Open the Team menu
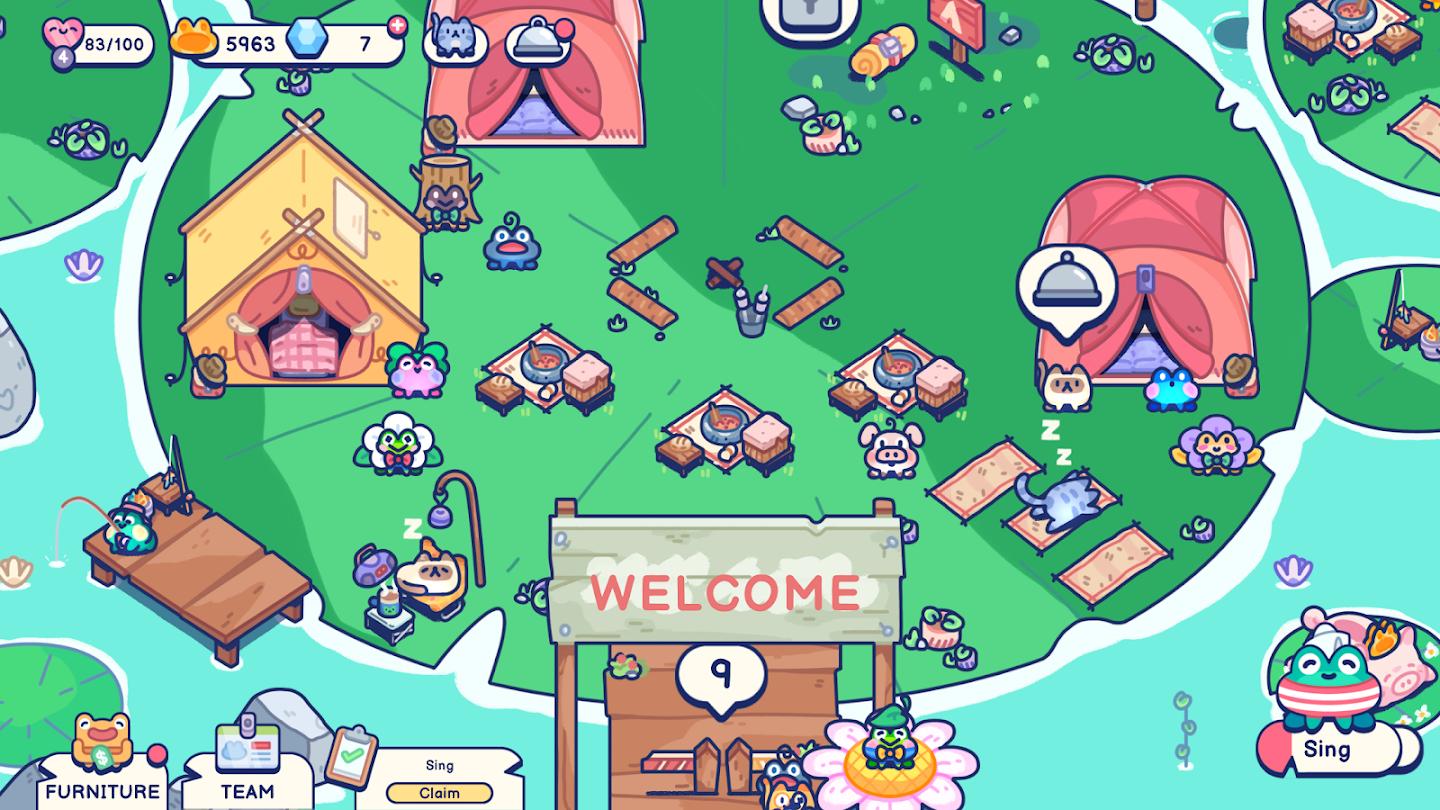 (x=247, y=774)
